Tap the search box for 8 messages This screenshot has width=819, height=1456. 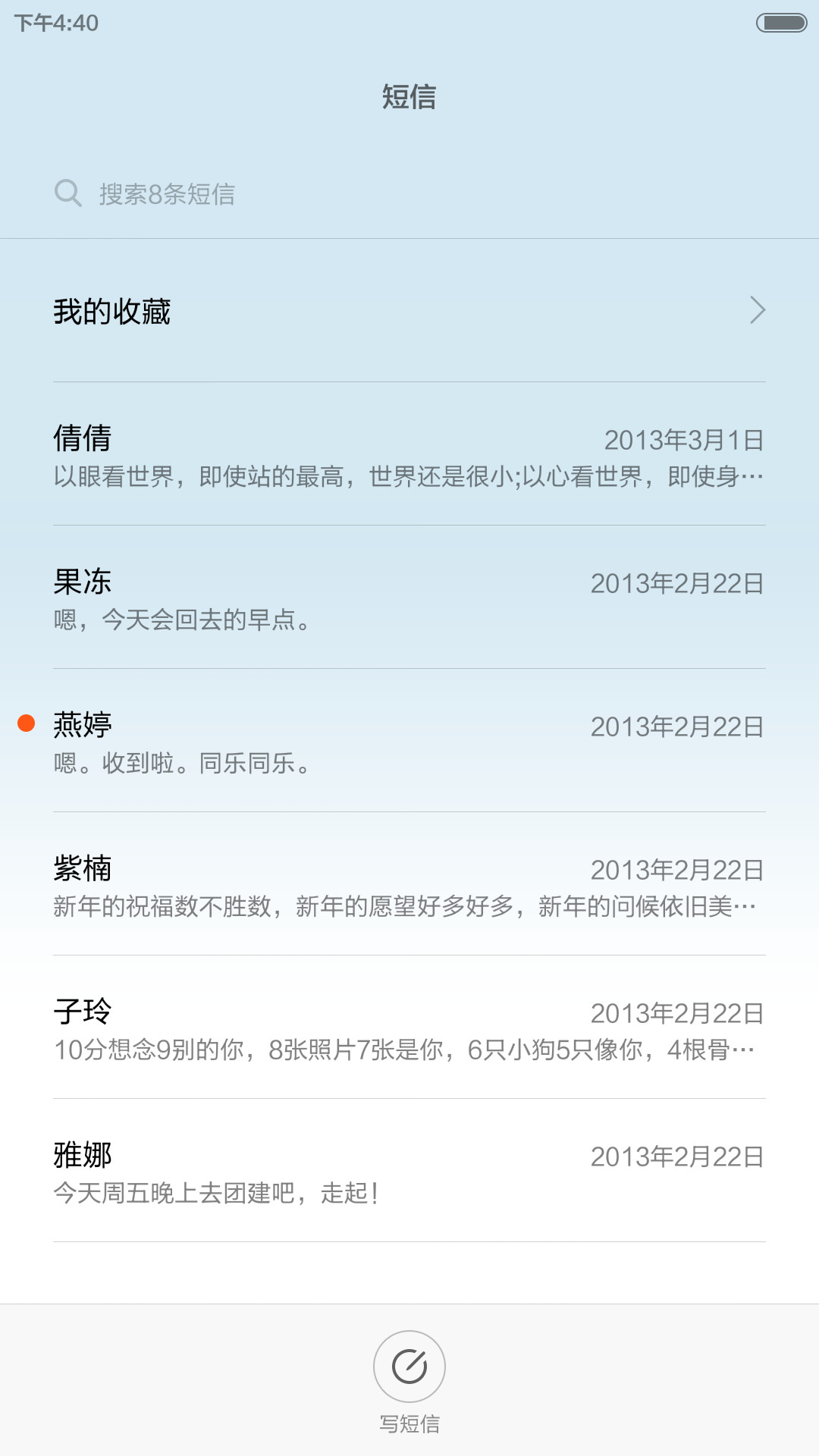pyautogui.click(x=409, y=193)
